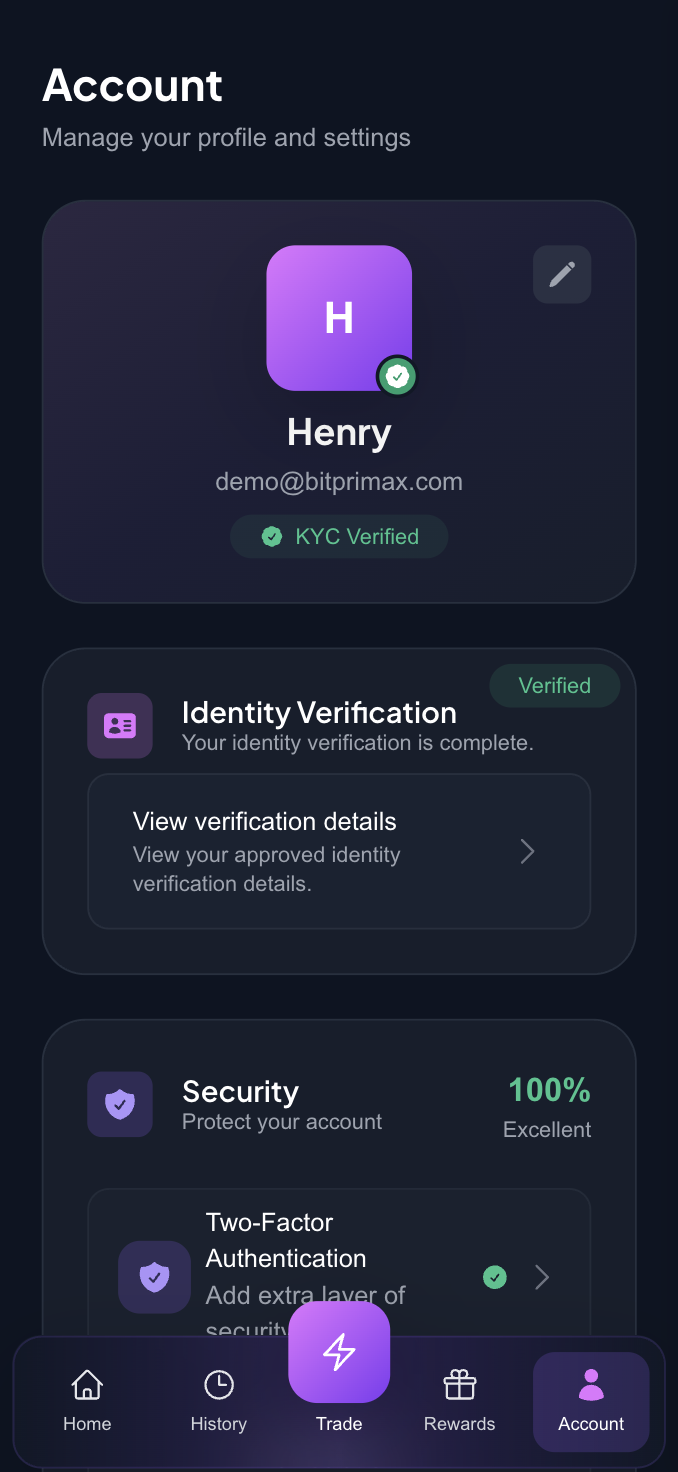Switch to the Rewards tab

(460, 1401)
